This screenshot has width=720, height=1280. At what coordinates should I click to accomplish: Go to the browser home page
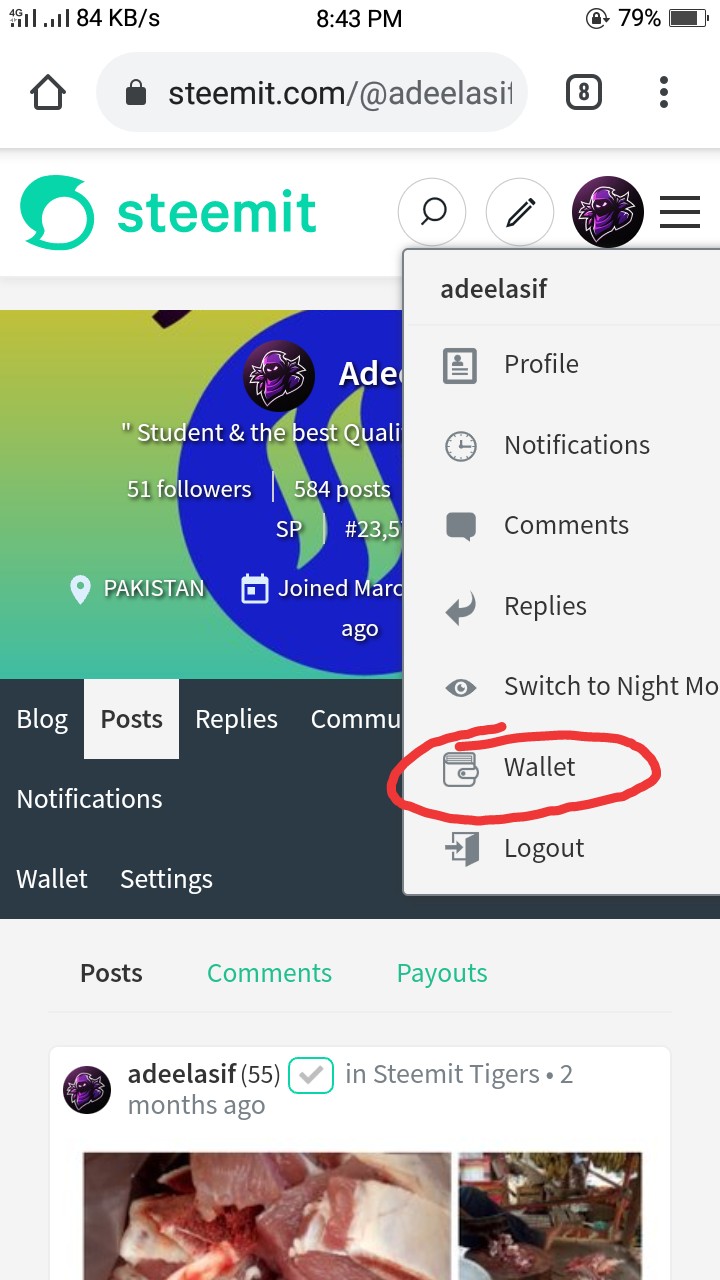click(48, 94)
